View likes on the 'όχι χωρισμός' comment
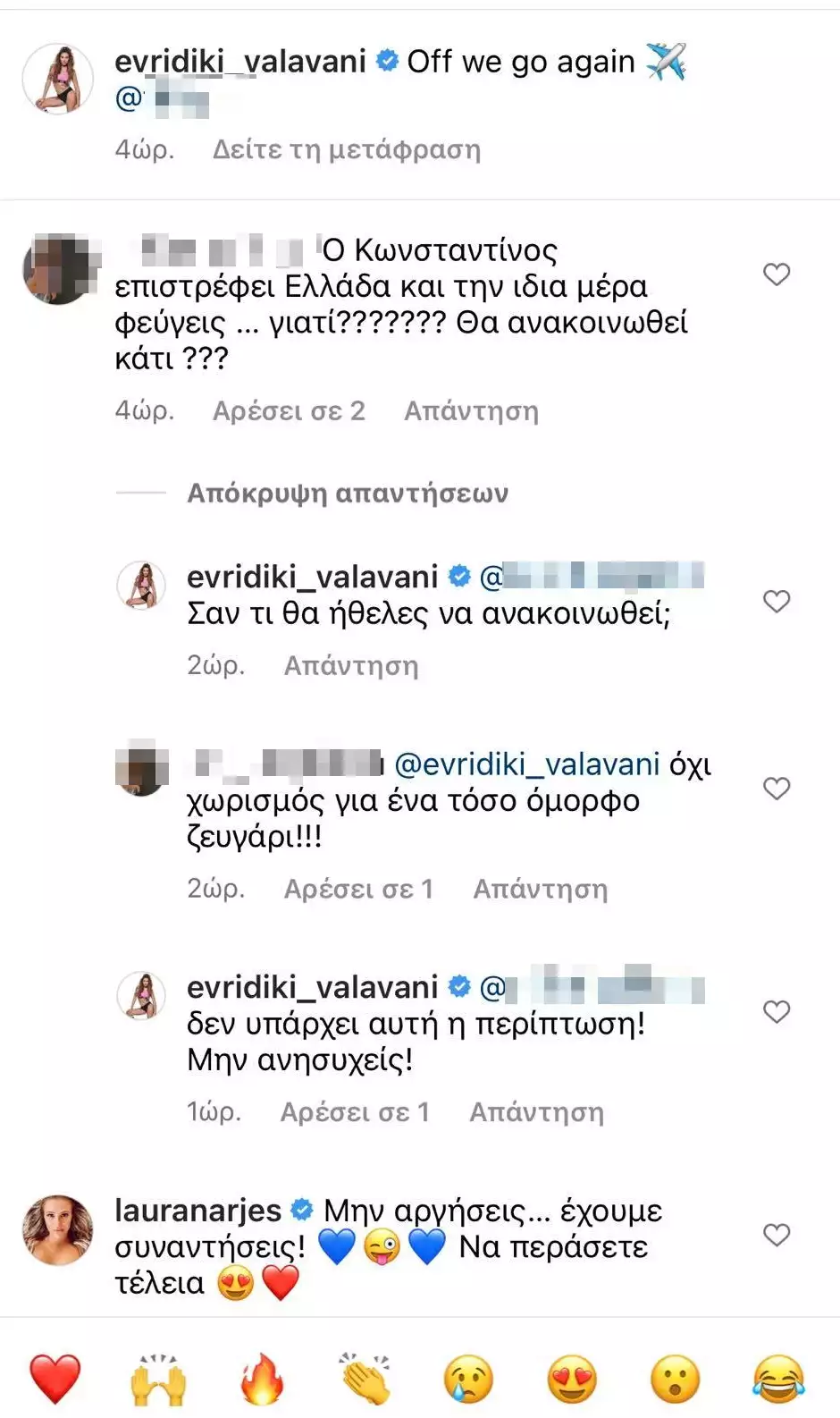 pyautogui.click(x=357, y=890)
